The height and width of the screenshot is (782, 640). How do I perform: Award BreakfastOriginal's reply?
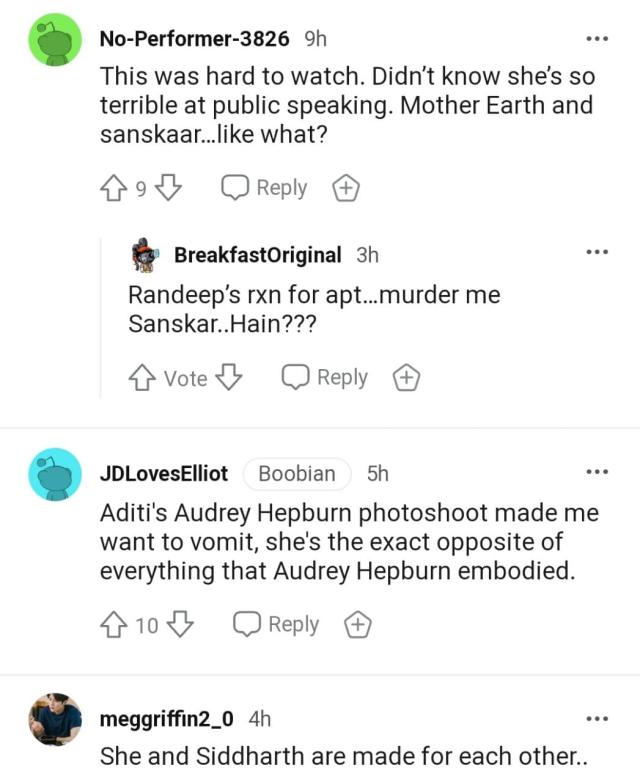tap(406, 378)
